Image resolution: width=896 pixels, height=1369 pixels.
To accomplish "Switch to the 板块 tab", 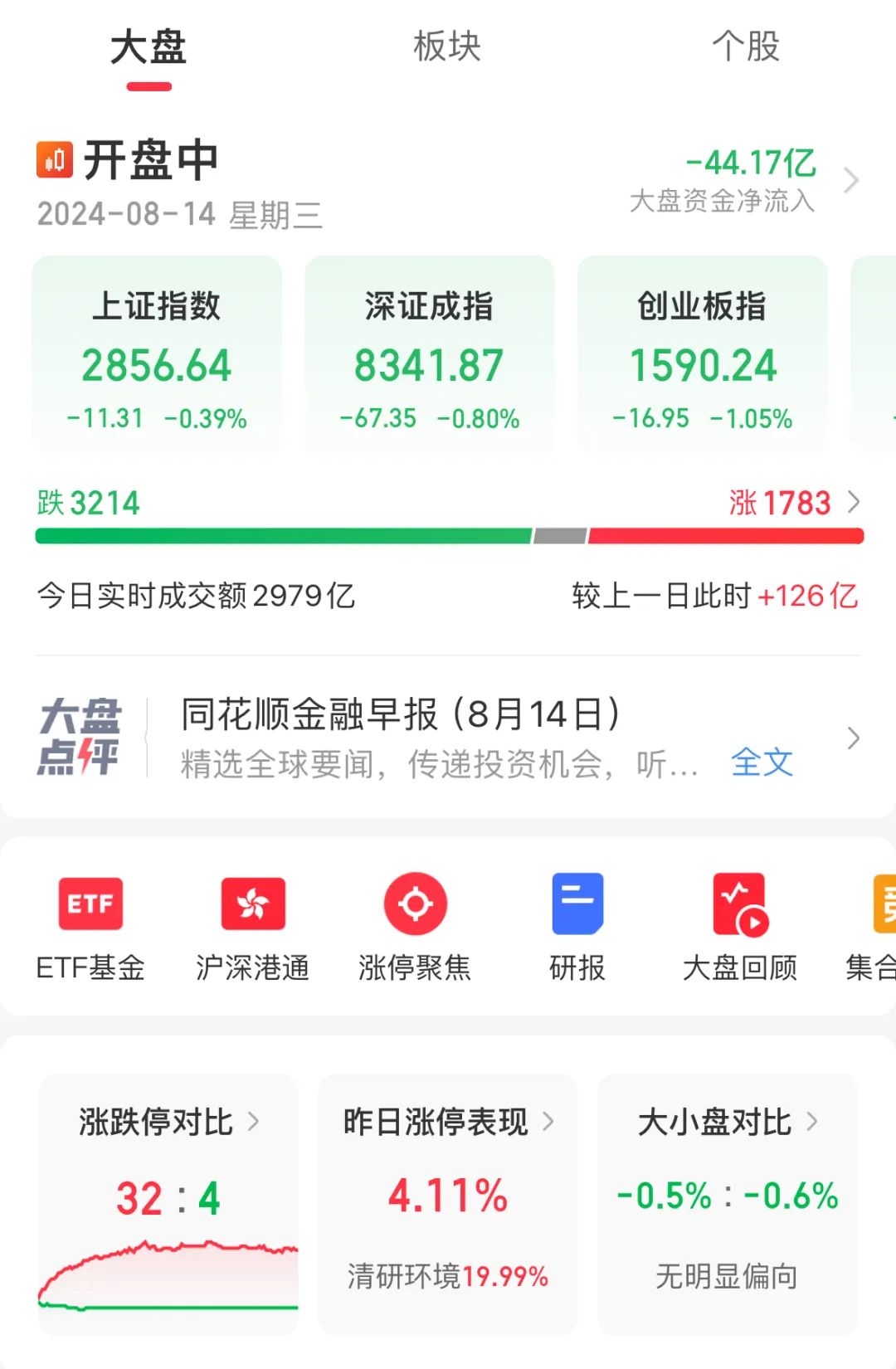I will click(447, 46).
